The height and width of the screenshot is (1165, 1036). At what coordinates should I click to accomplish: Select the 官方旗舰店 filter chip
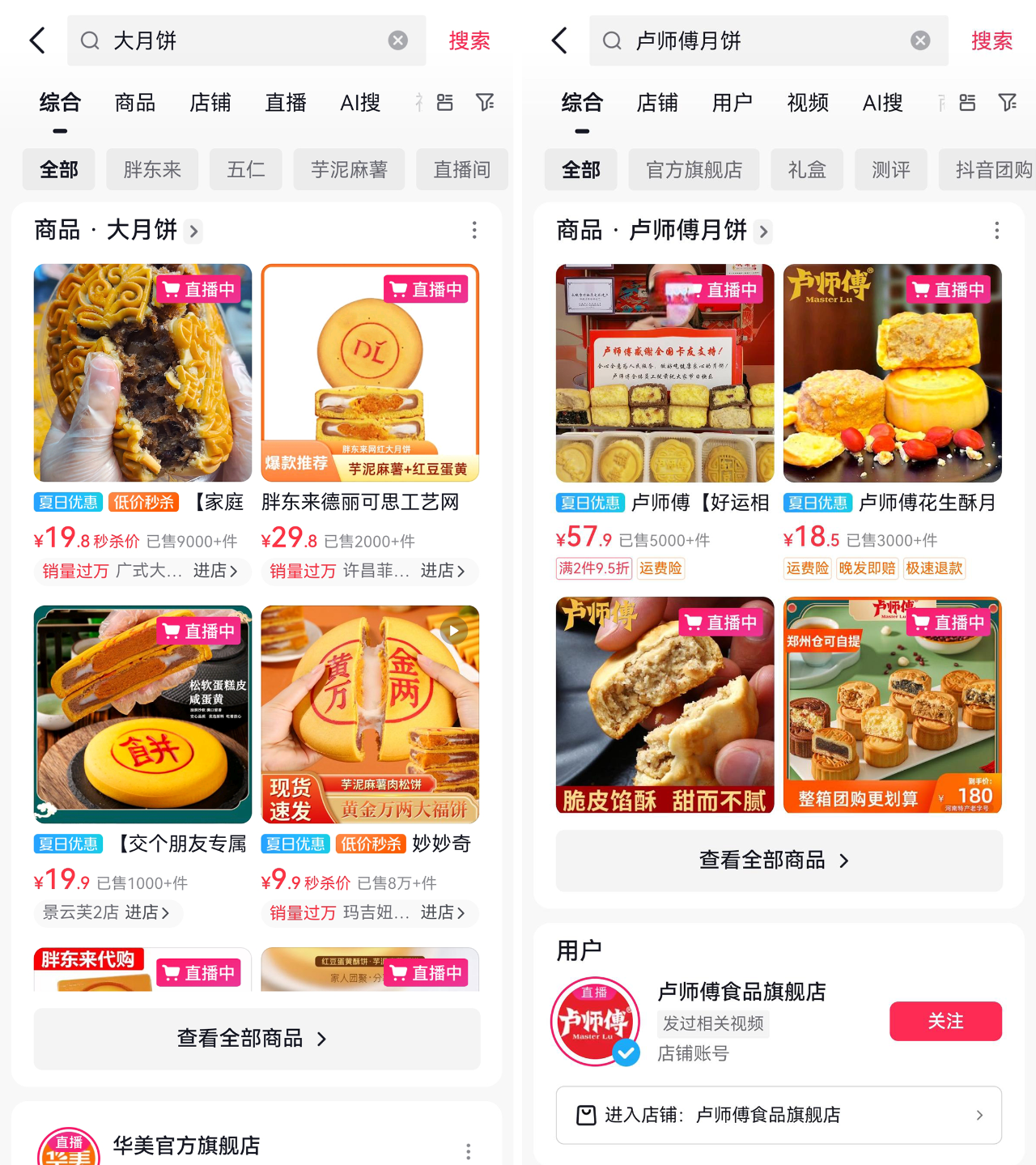pos(694,169)
